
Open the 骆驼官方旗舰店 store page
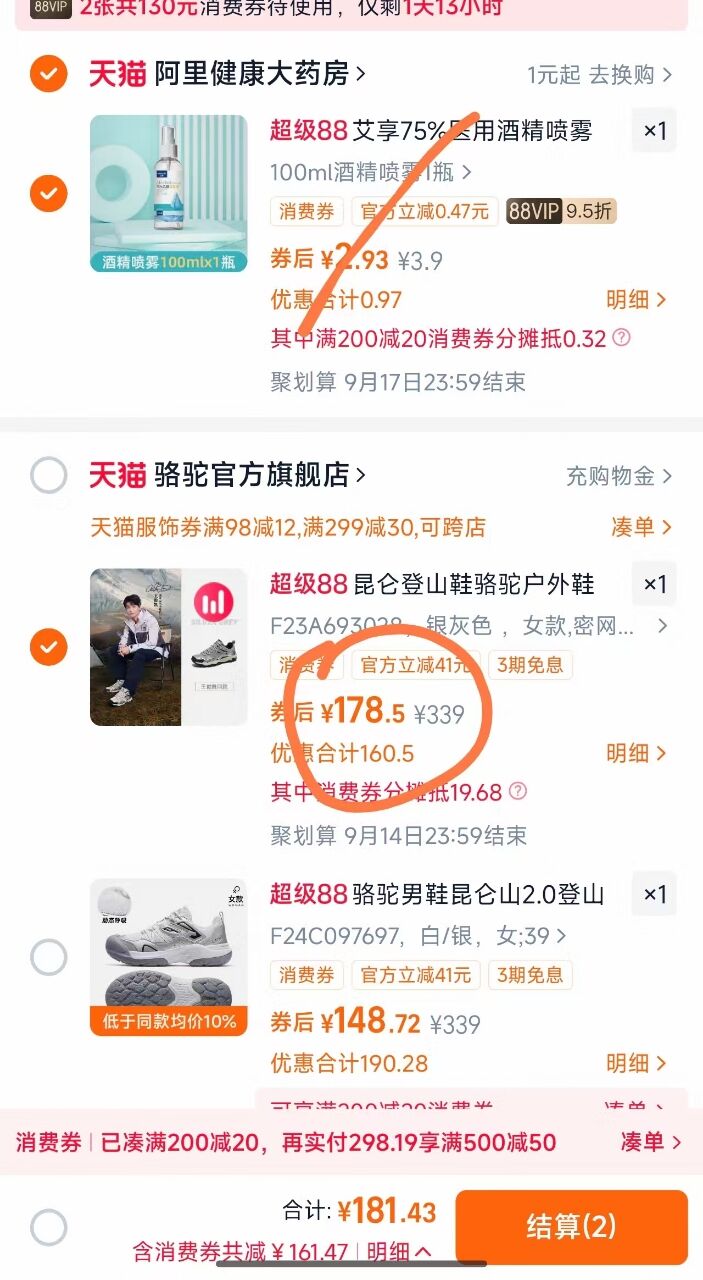[x=260, y=475]
